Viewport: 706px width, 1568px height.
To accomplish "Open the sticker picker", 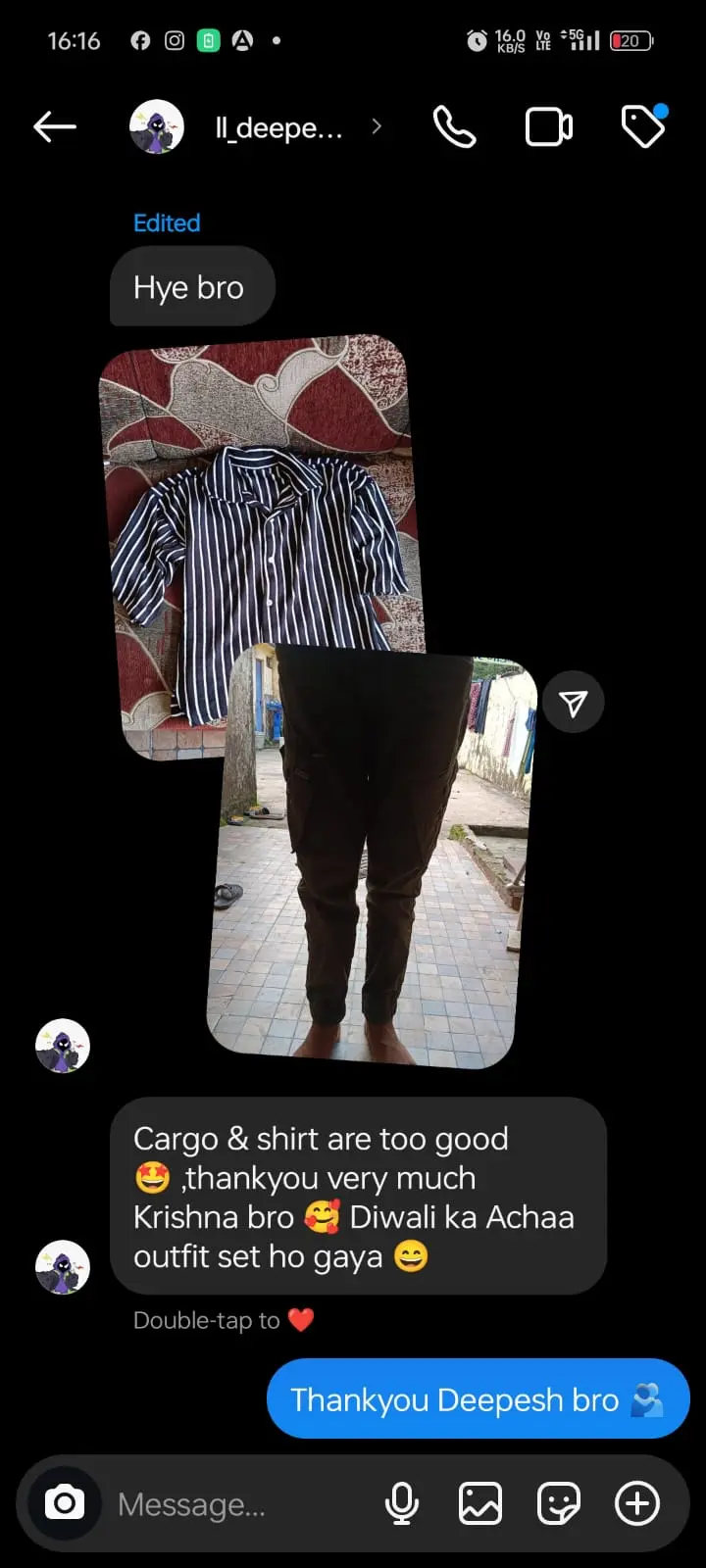I will [x=559, y=1503].
